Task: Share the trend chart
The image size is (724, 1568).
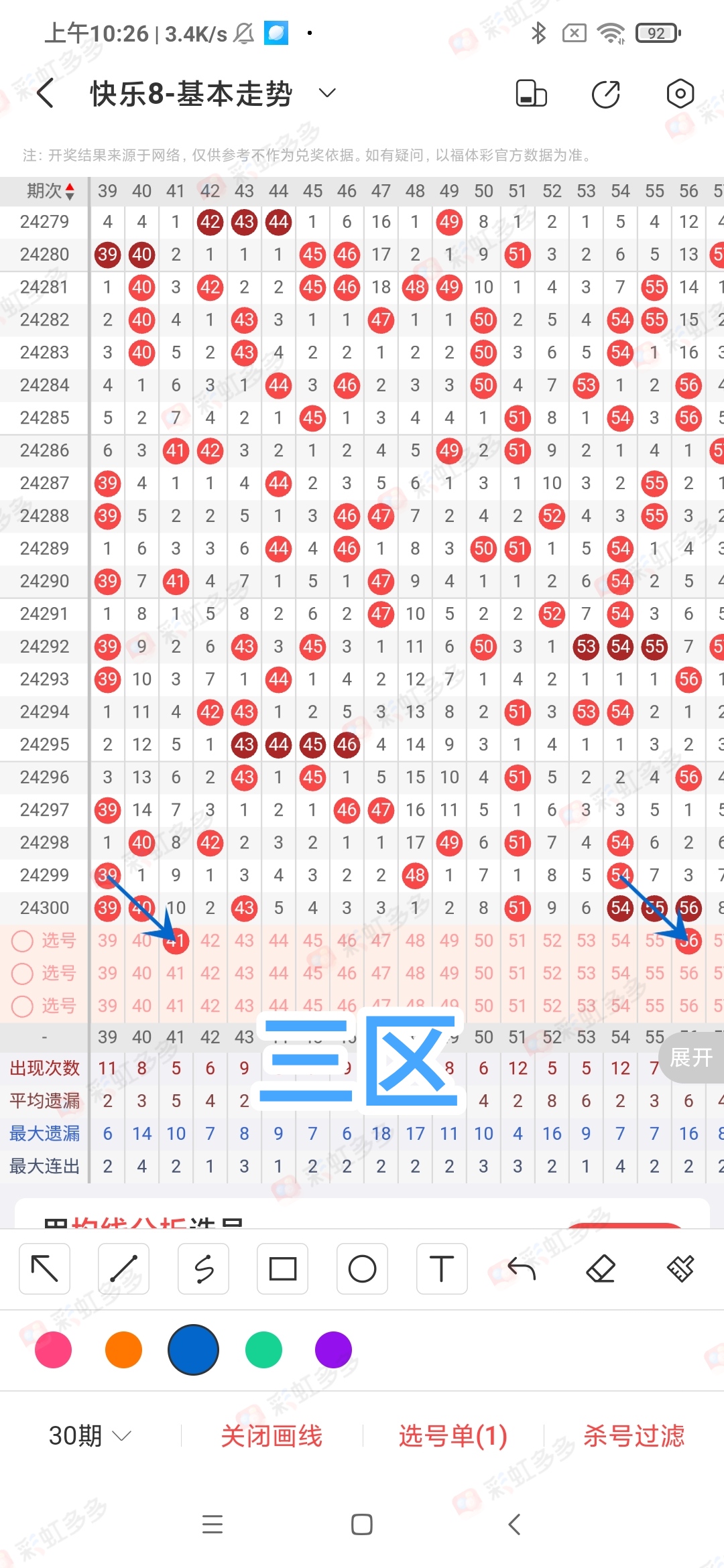Action: [x=606, y=93]
